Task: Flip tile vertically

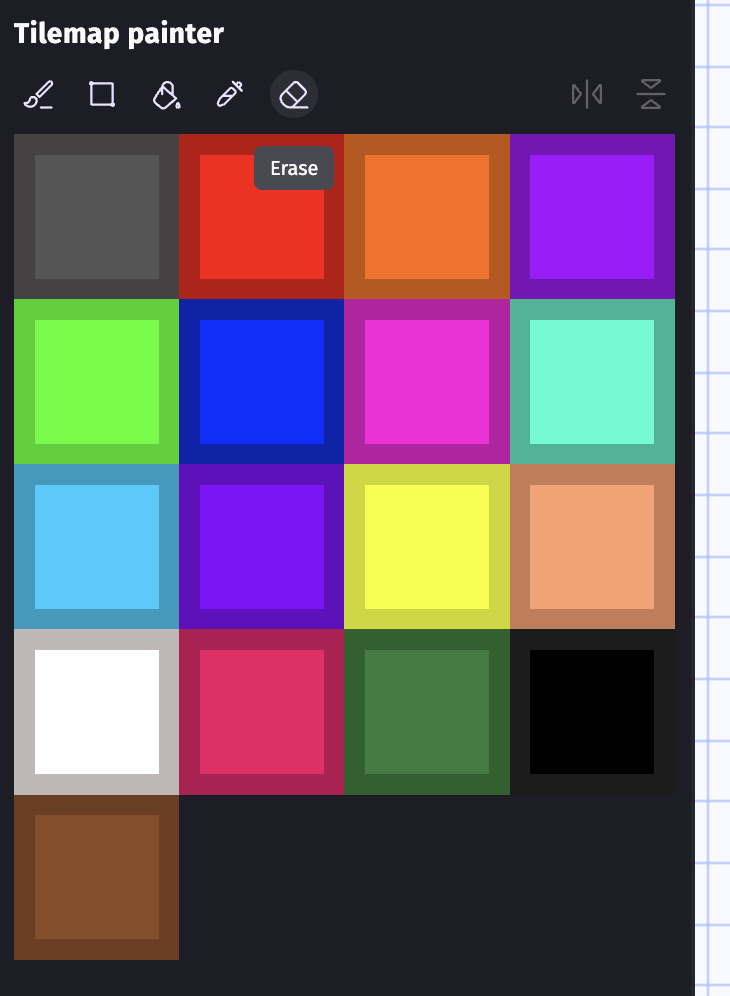Action: click(x=651, y=95)
